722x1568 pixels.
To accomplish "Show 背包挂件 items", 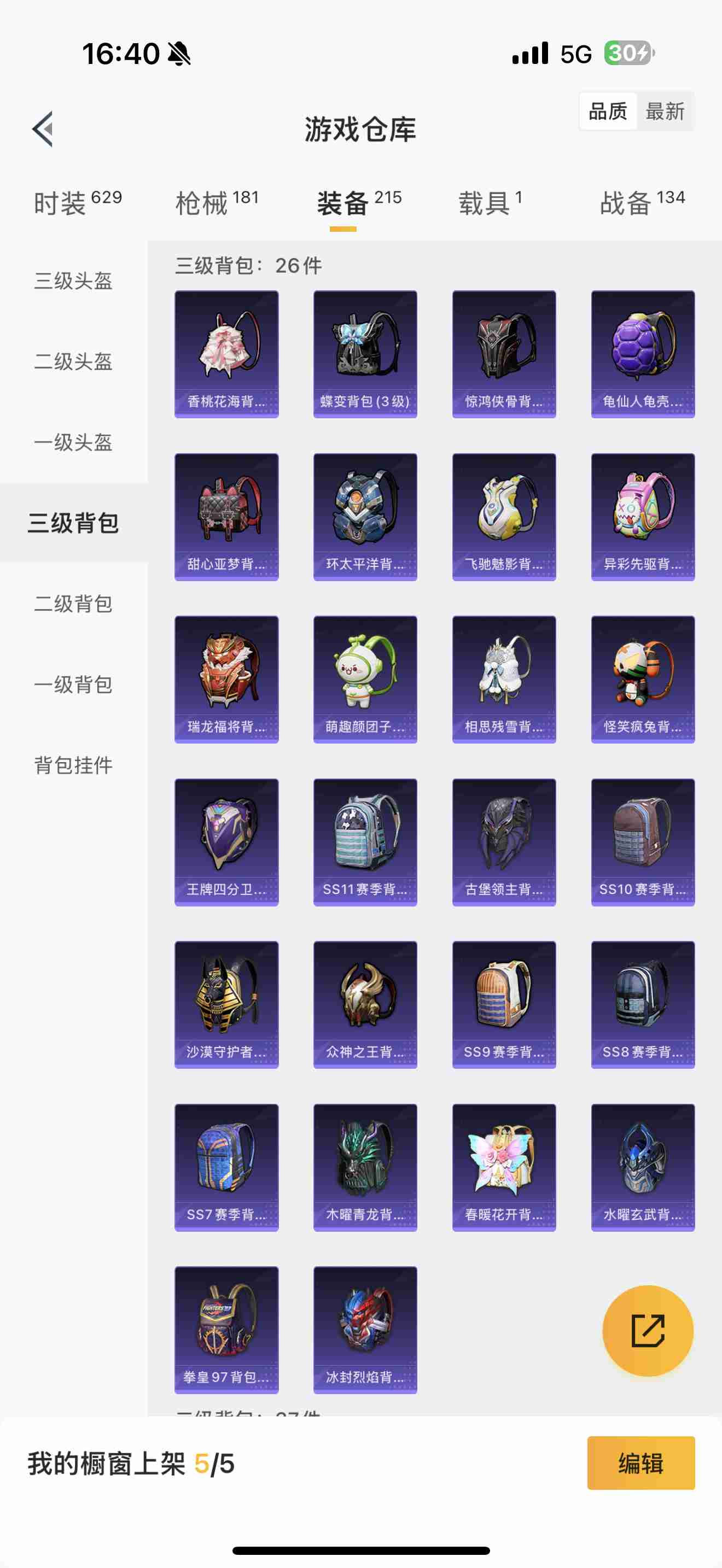I will click(73, 765).
